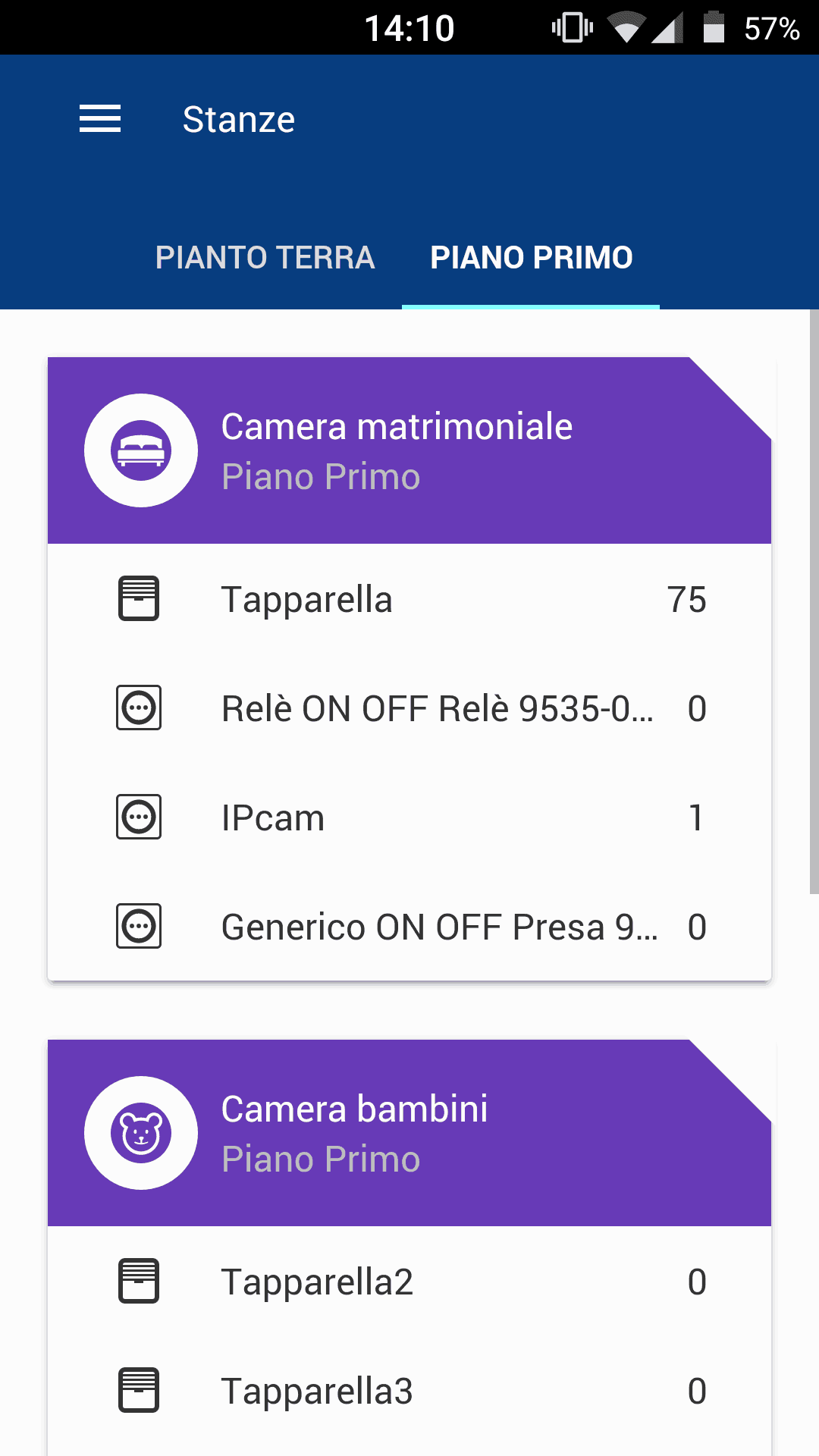The image size is (819, 1456).
Task: Switch to the PIANTO TERRA tab
Action: [x=265, y=258]
